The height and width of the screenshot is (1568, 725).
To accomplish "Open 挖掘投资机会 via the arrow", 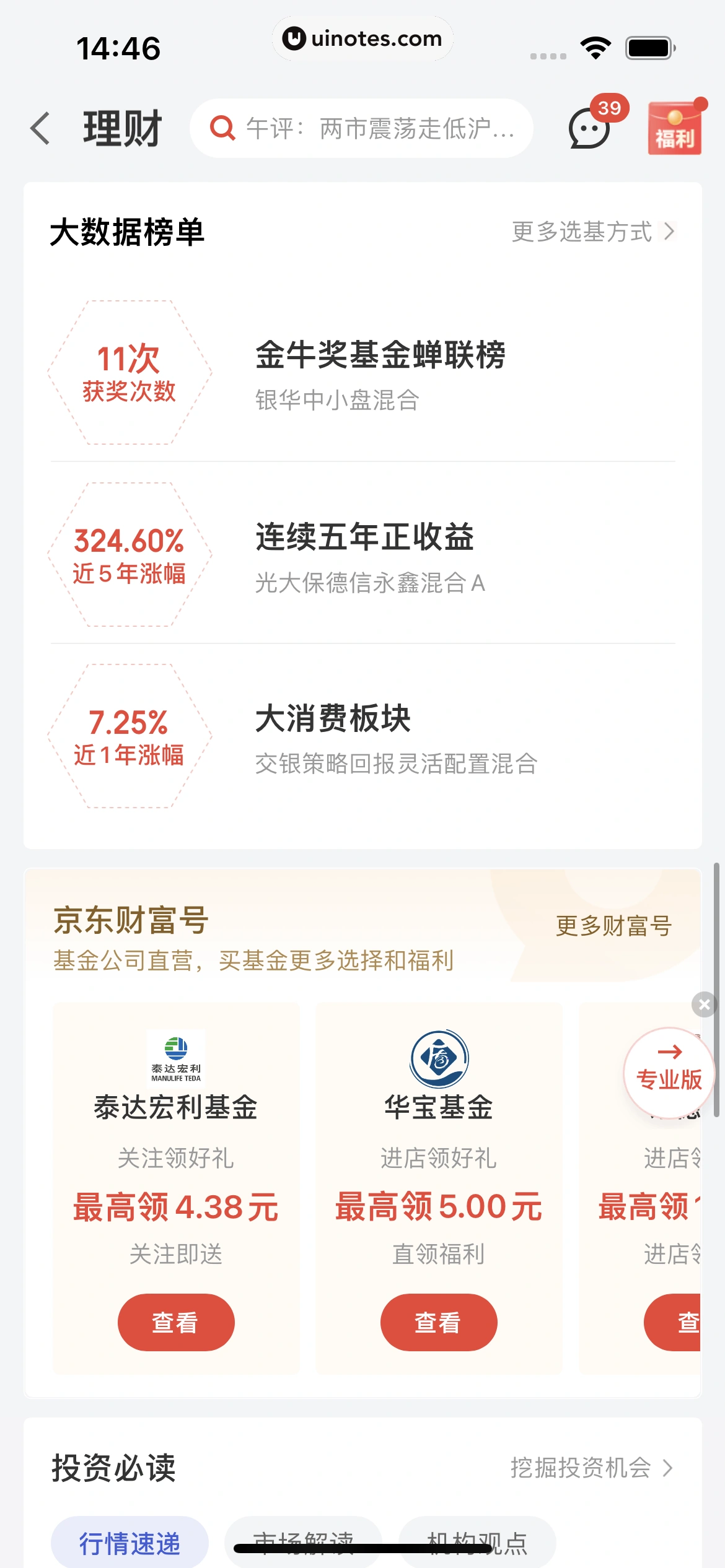I will [592, 1468].
